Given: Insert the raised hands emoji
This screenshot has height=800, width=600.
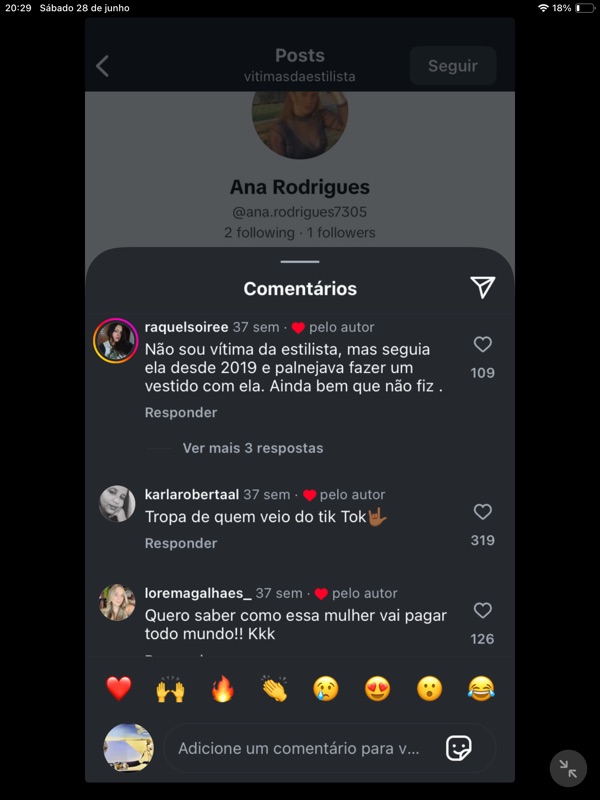Looking at the screenshot, I should [170, 688].
